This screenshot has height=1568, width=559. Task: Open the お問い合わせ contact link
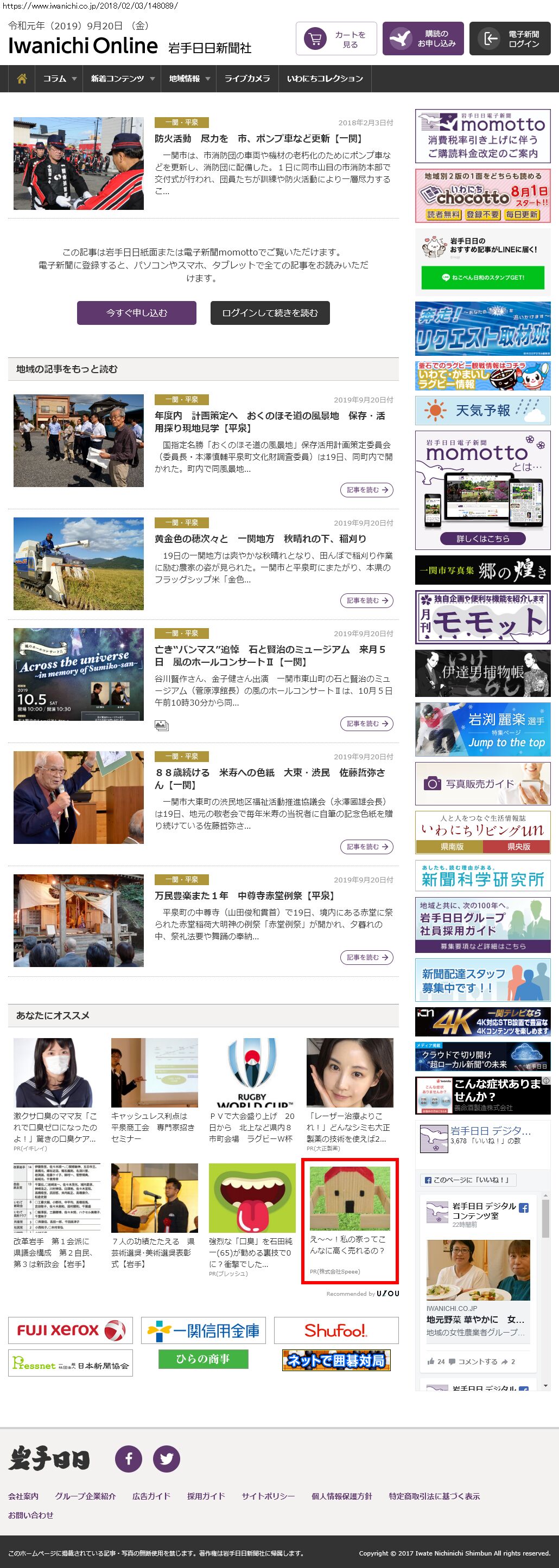(30, 1515)
